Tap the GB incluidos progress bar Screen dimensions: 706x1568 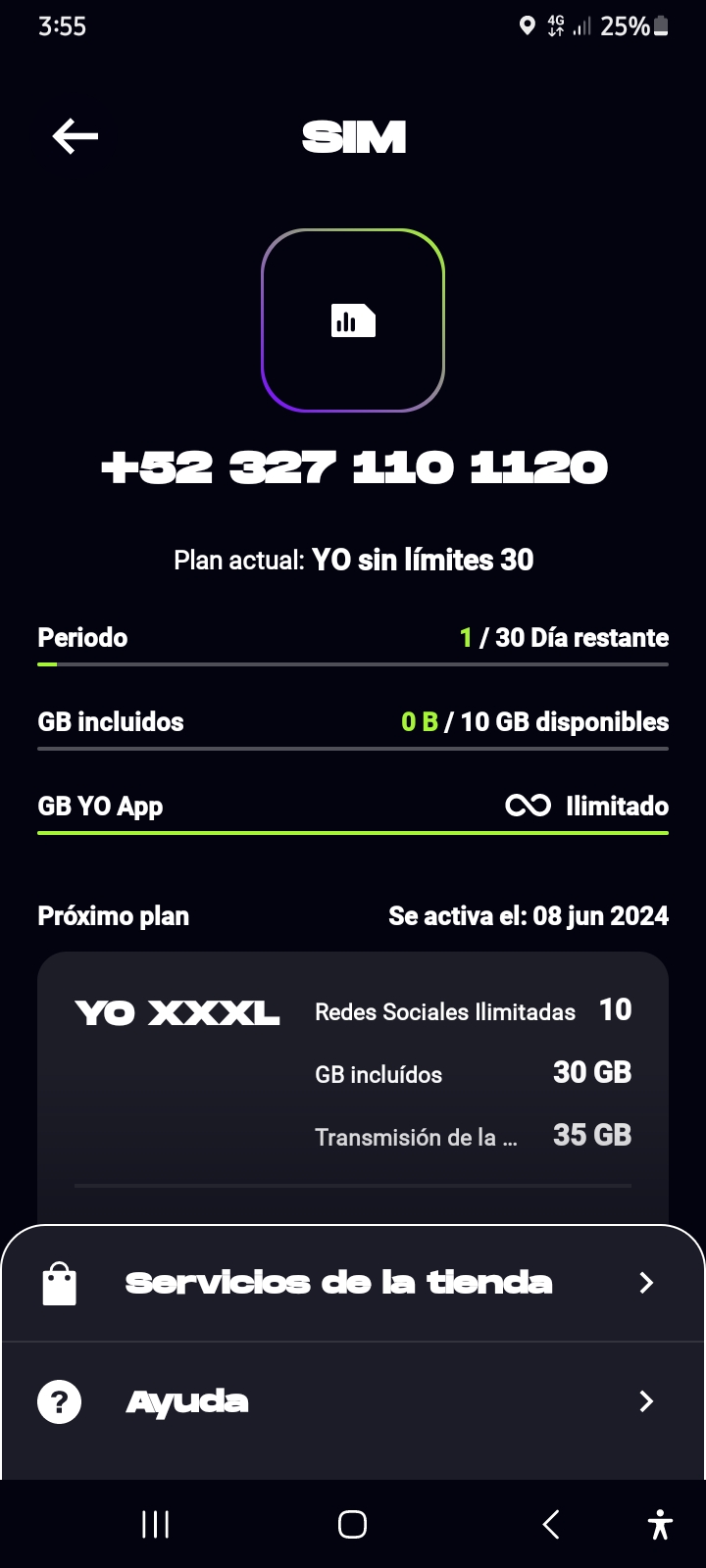[353, 750]
